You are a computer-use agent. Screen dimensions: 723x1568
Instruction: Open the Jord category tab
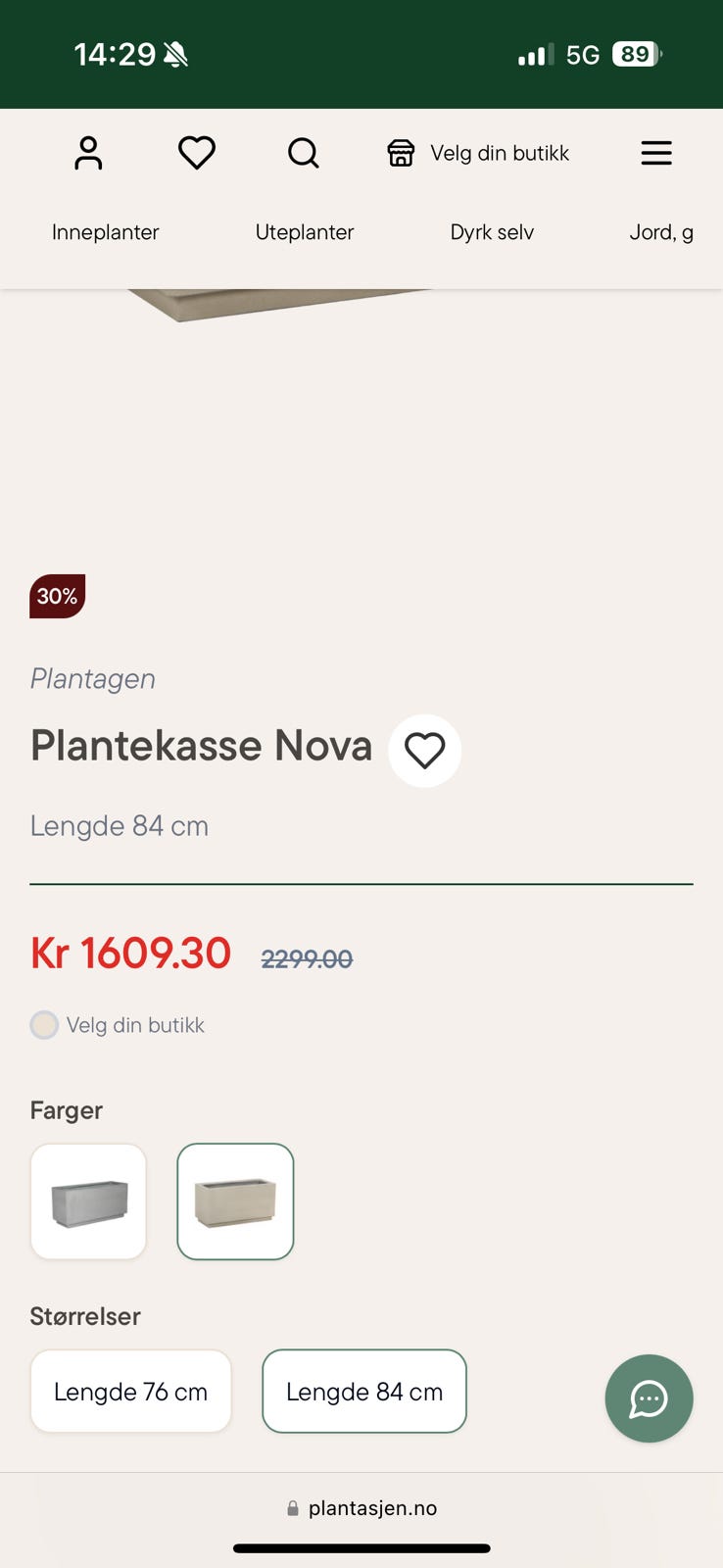(x=660, y=232)
